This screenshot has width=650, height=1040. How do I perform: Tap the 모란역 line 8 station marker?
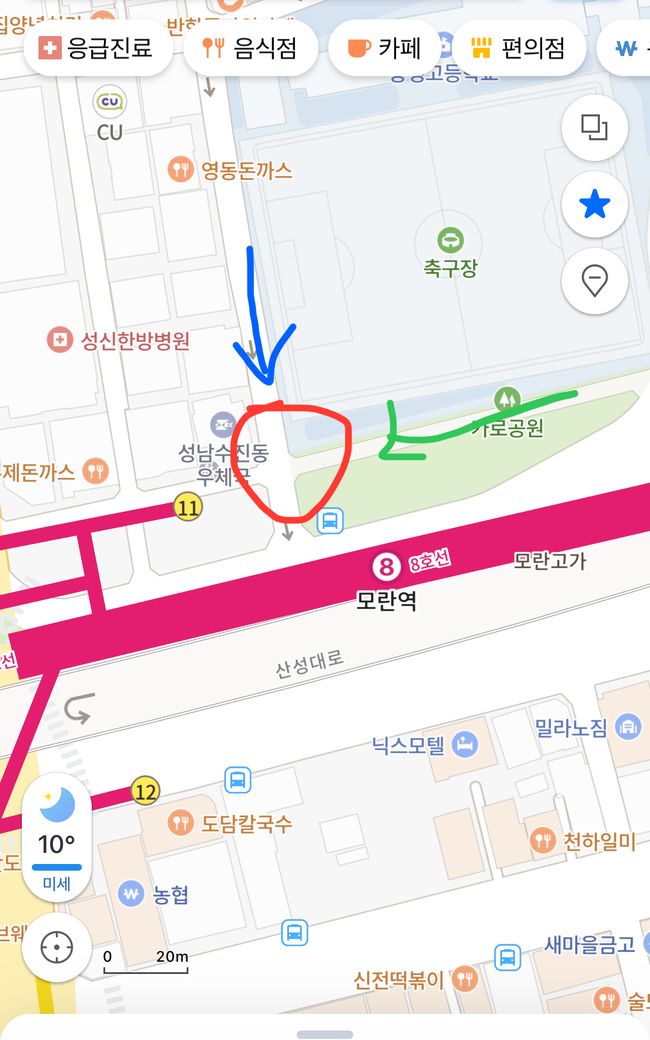pyautogui.click(x=386, y=567)
